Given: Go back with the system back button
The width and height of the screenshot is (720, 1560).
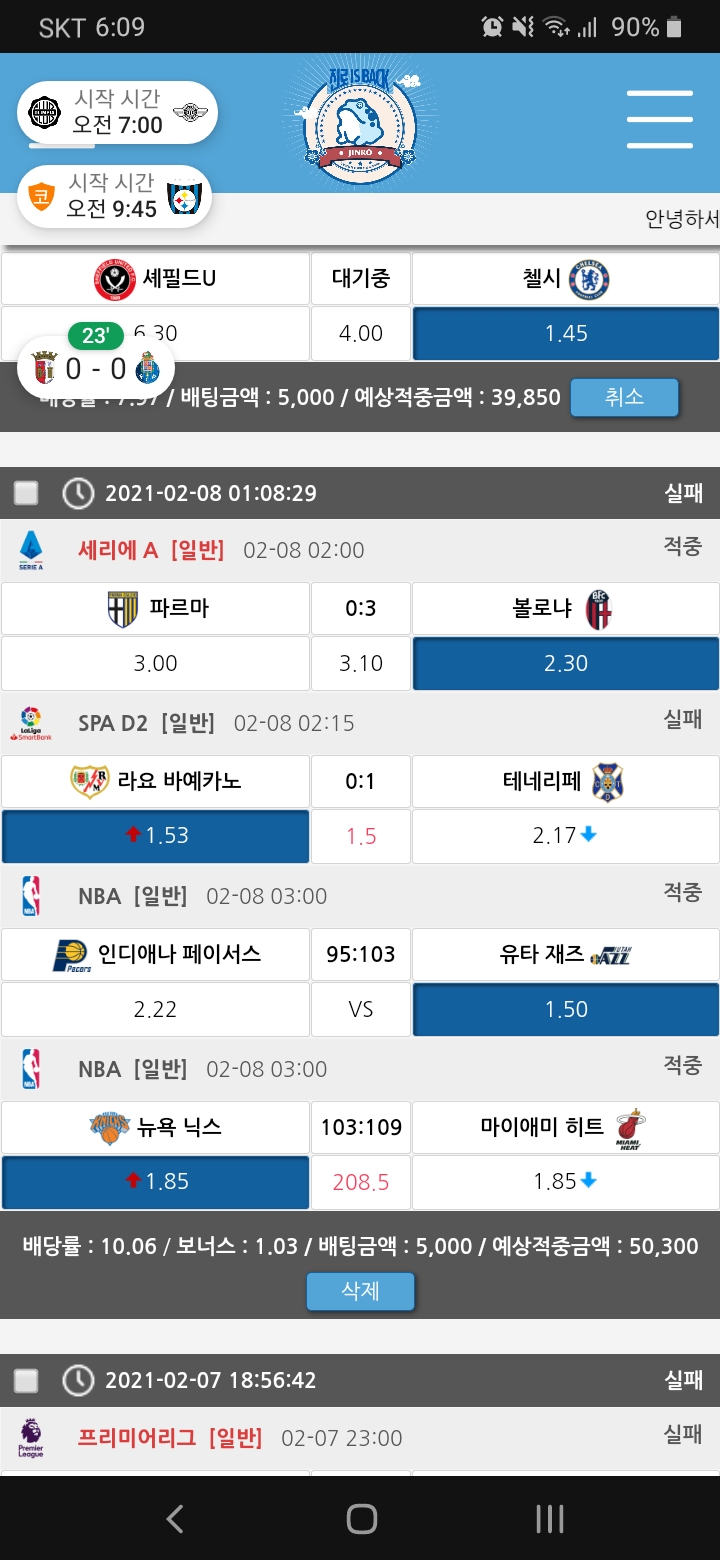Looking at the screenshot, I should tap(174, 1519).
